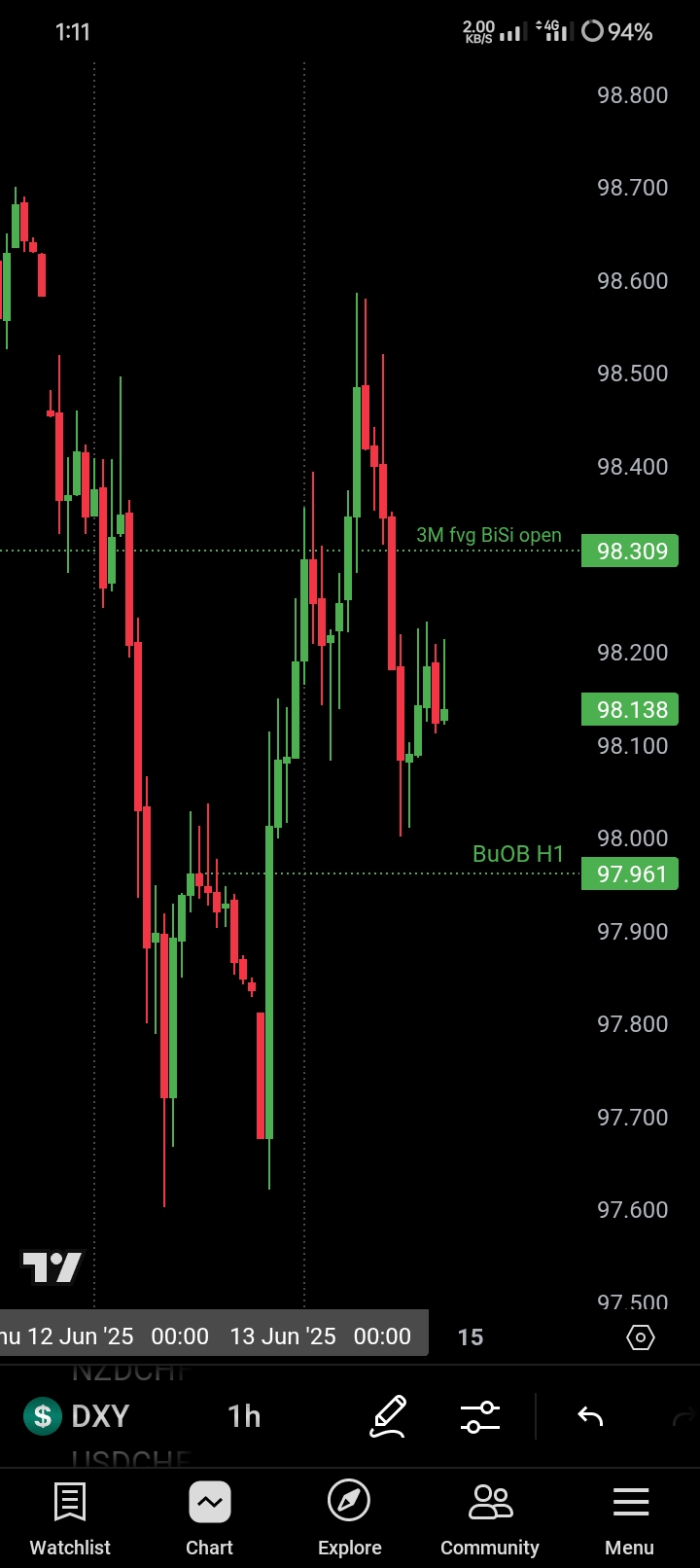
Task: Change the 1h chart timeframe
Action: [244, 1416]
